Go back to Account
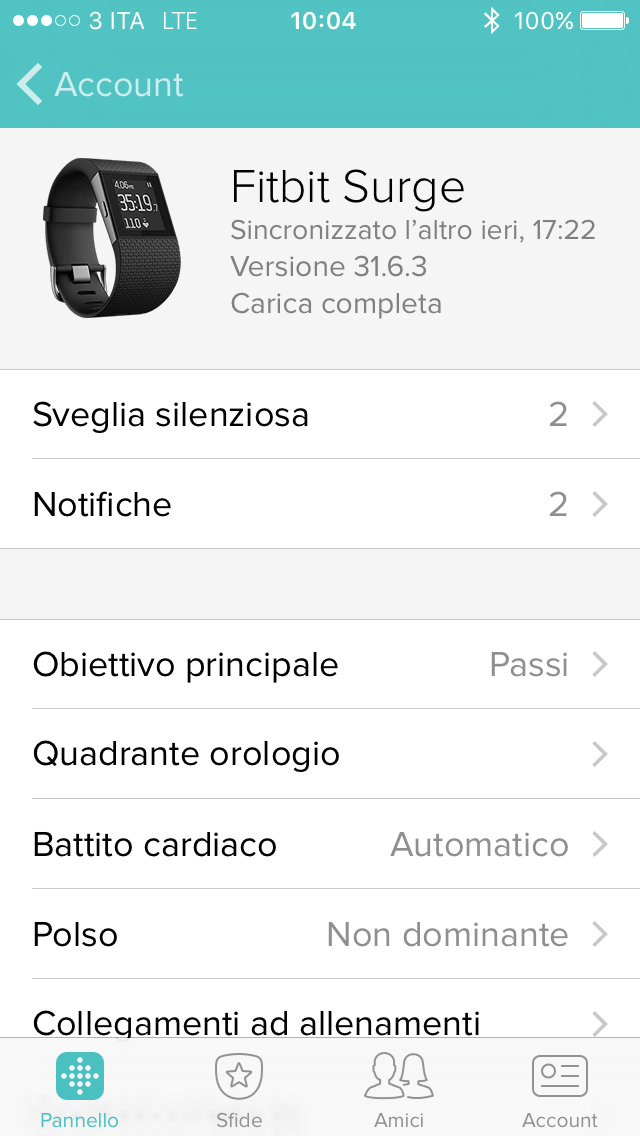Viewport: 640px width, 1136px height. click(x=100, y=85)
